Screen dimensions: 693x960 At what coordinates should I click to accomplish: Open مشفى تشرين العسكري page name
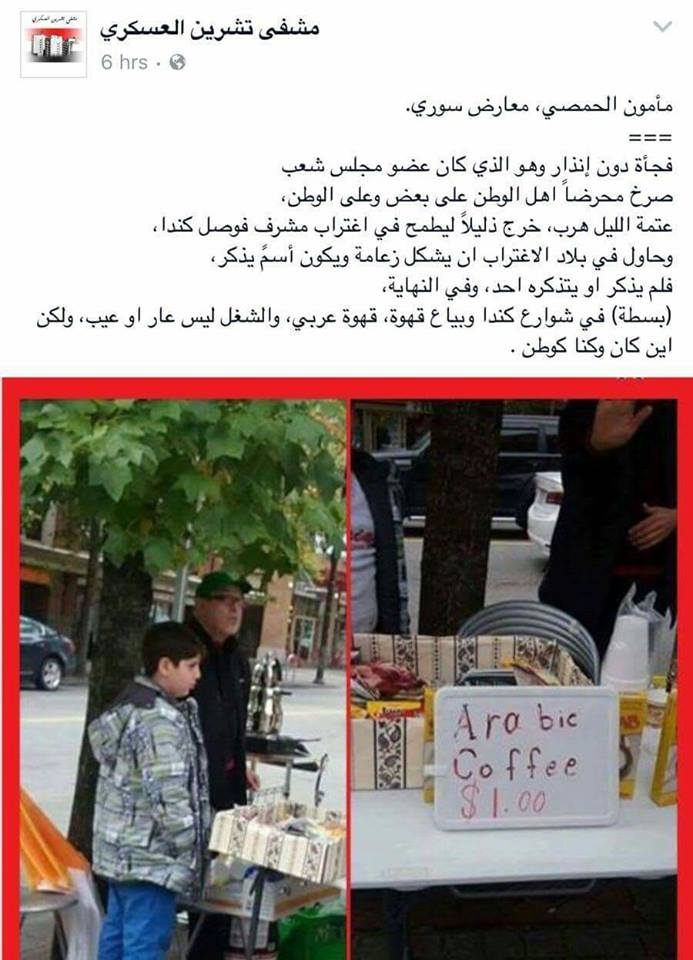click(x=210, y=29)
